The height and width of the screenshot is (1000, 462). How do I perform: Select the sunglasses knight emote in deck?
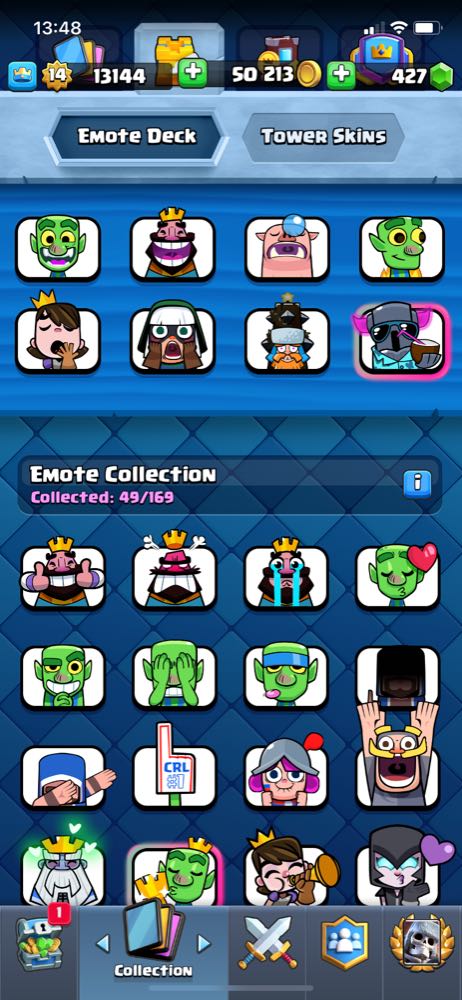(x=402, y=341)
